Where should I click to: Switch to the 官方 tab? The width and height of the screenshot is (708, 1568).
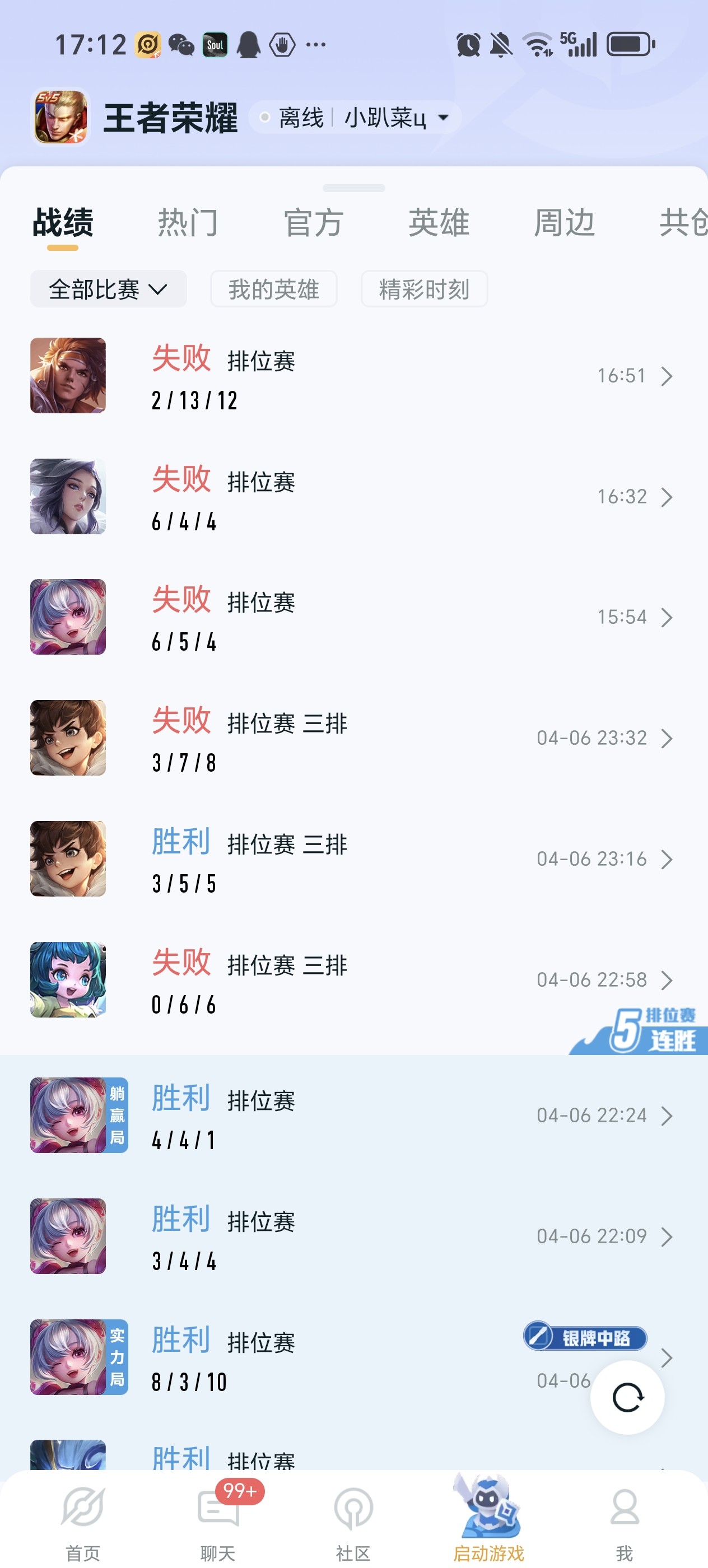[x=314, y=222]
